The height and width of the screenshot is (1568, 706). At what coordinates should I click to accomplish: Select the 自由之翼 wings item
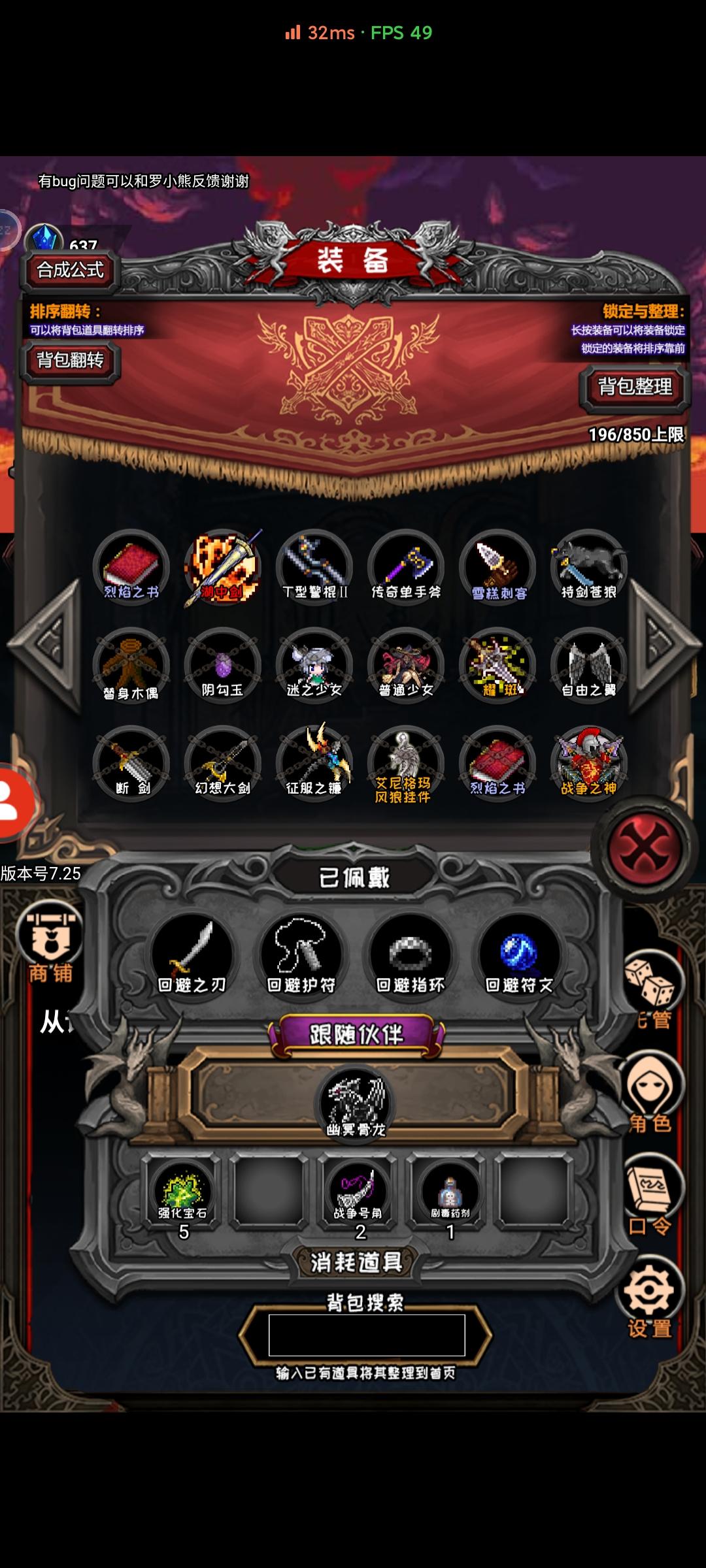pos(587,666)
